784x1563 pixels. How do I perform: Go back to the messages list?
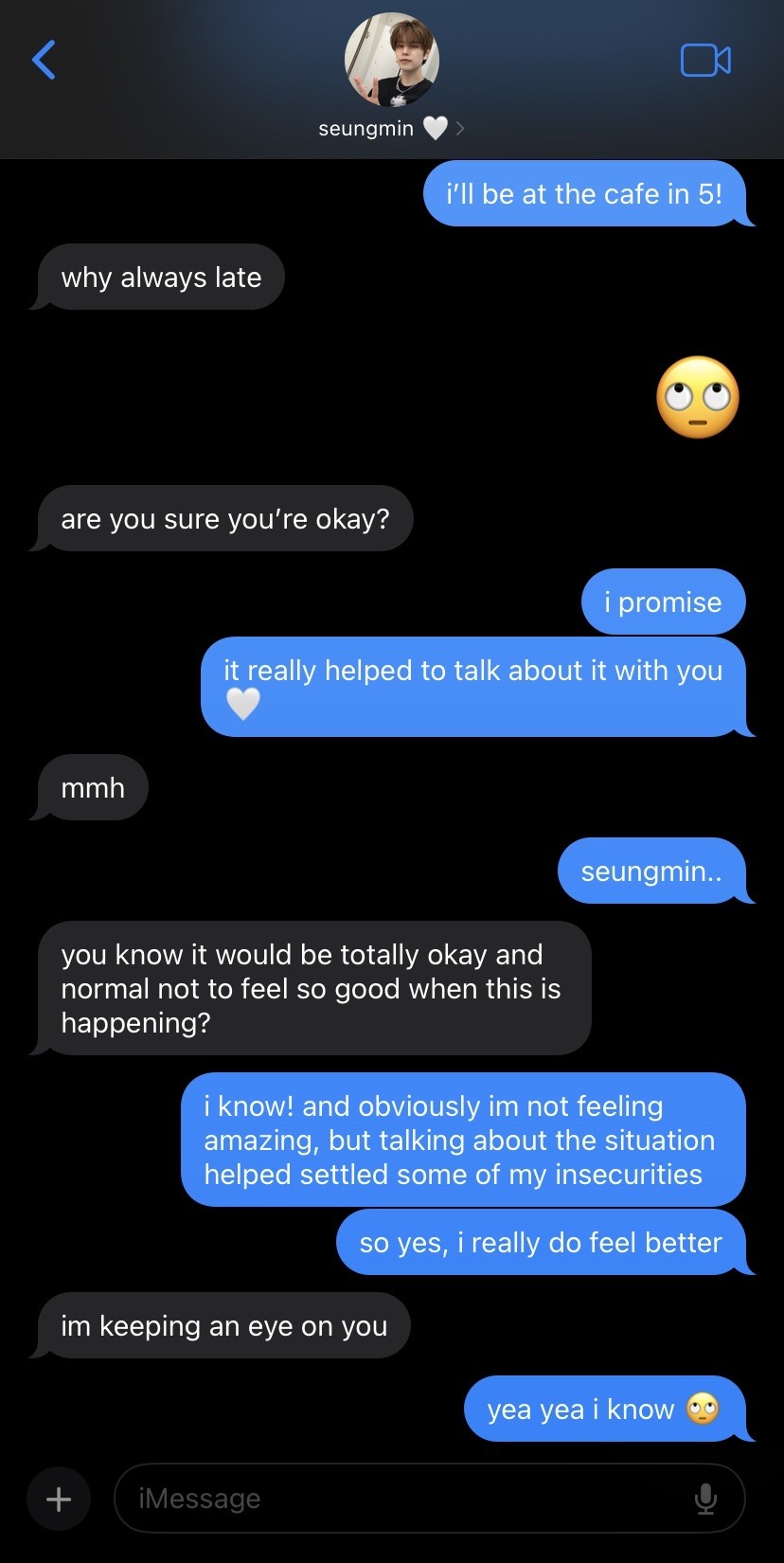tap(44, 61)
